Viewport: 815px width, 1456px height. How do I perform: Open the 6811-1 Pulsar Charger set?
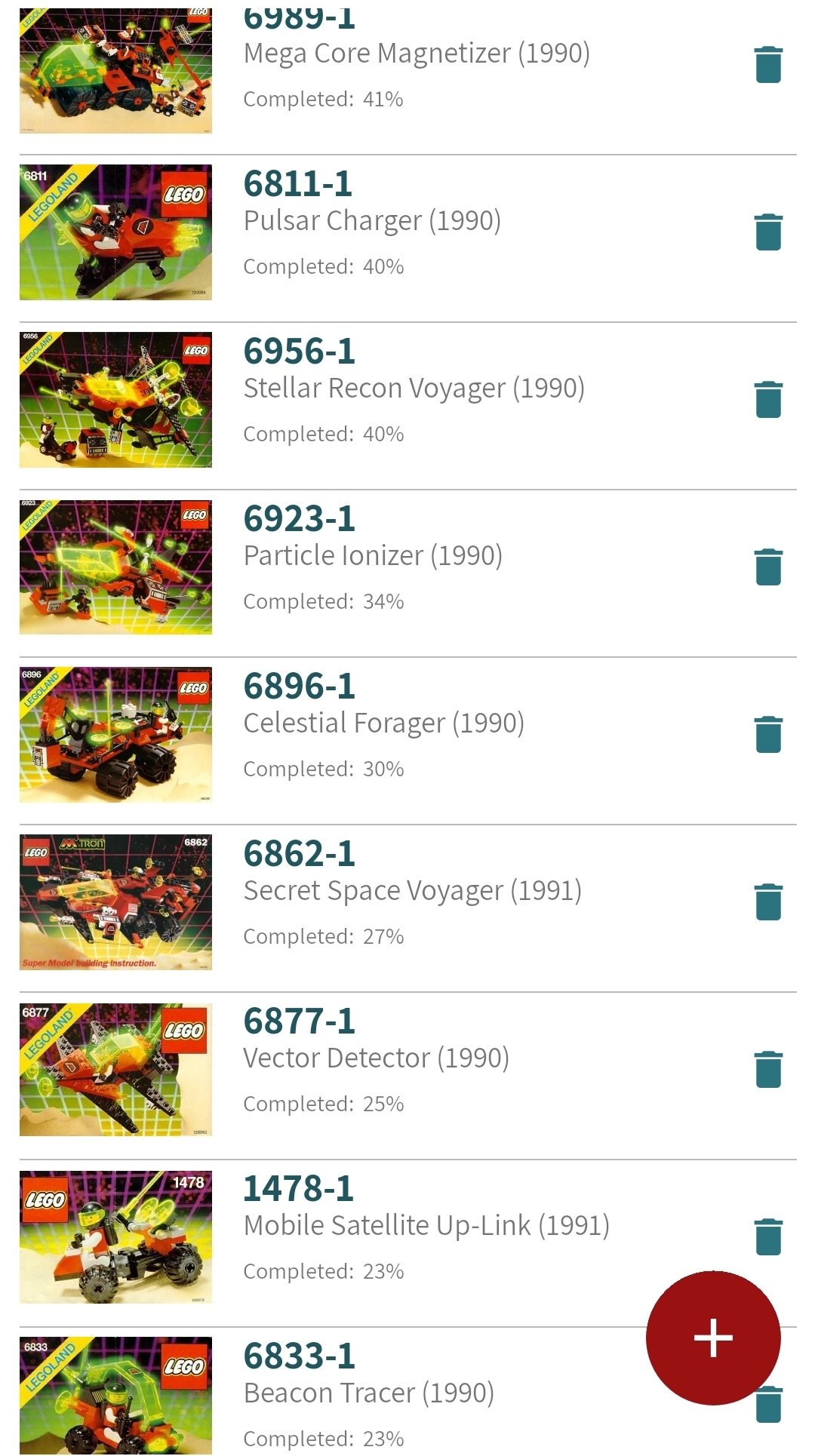point(372,221)
